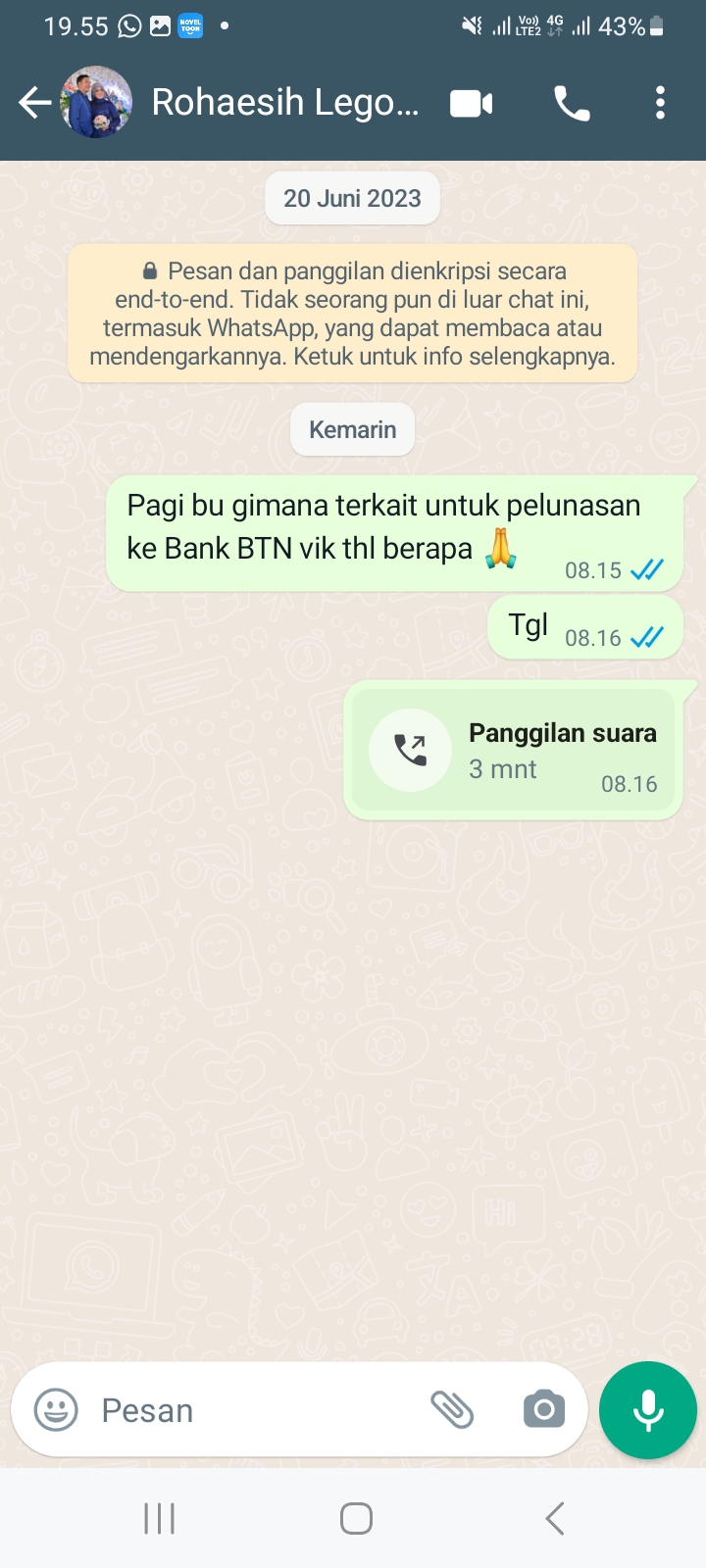Open the emoji picker
Image resolution: width=706 pixels, height=1568 pixels.
pos(56,1410)
